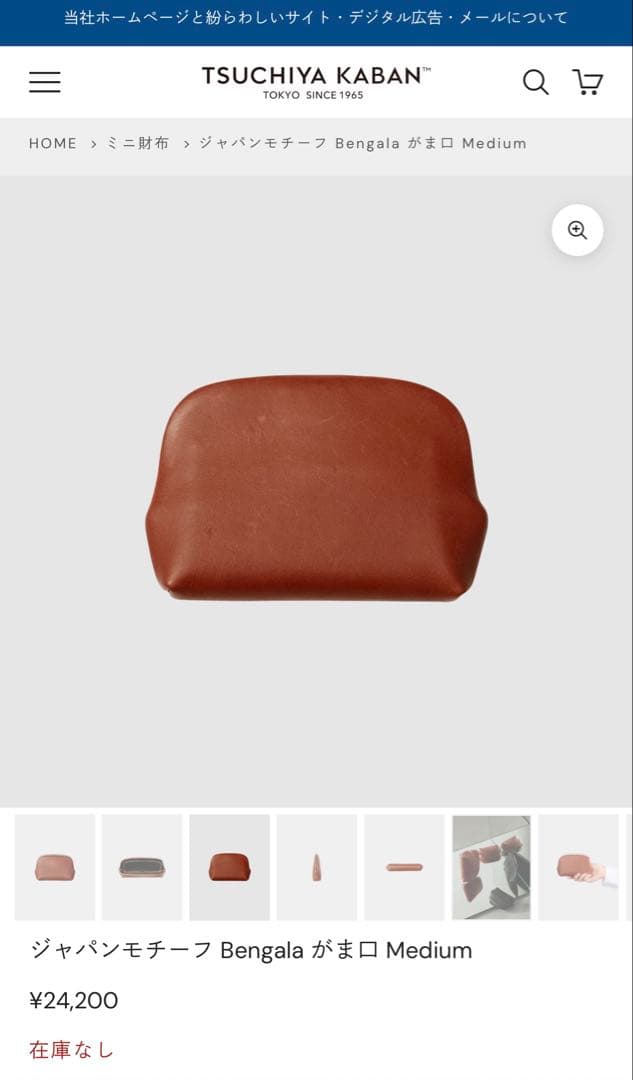
Task: Open the top notice banner about similar sites
Action: [x=316, y=18]
